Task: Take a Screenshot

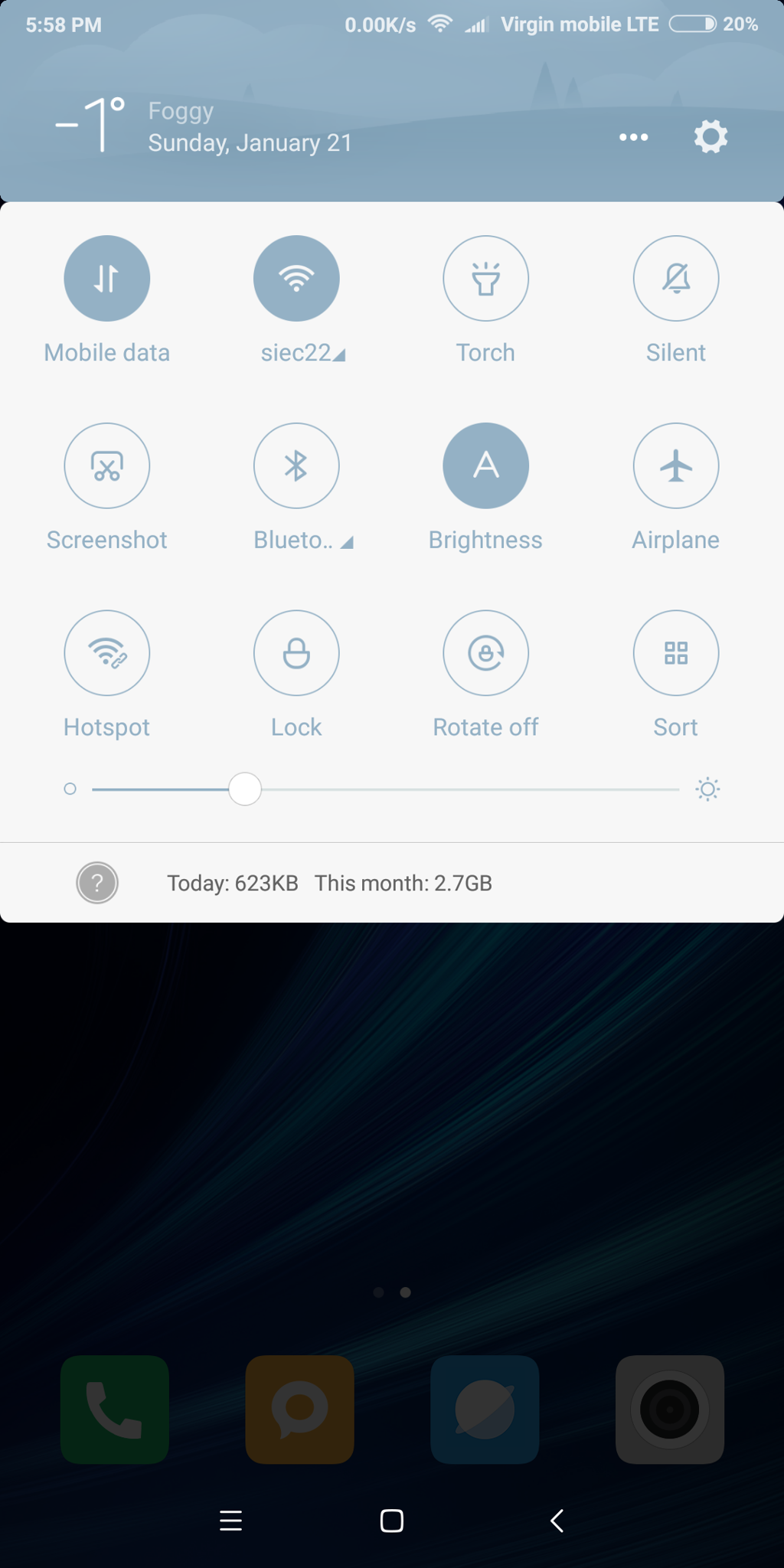Action: [x=106, y=465]
